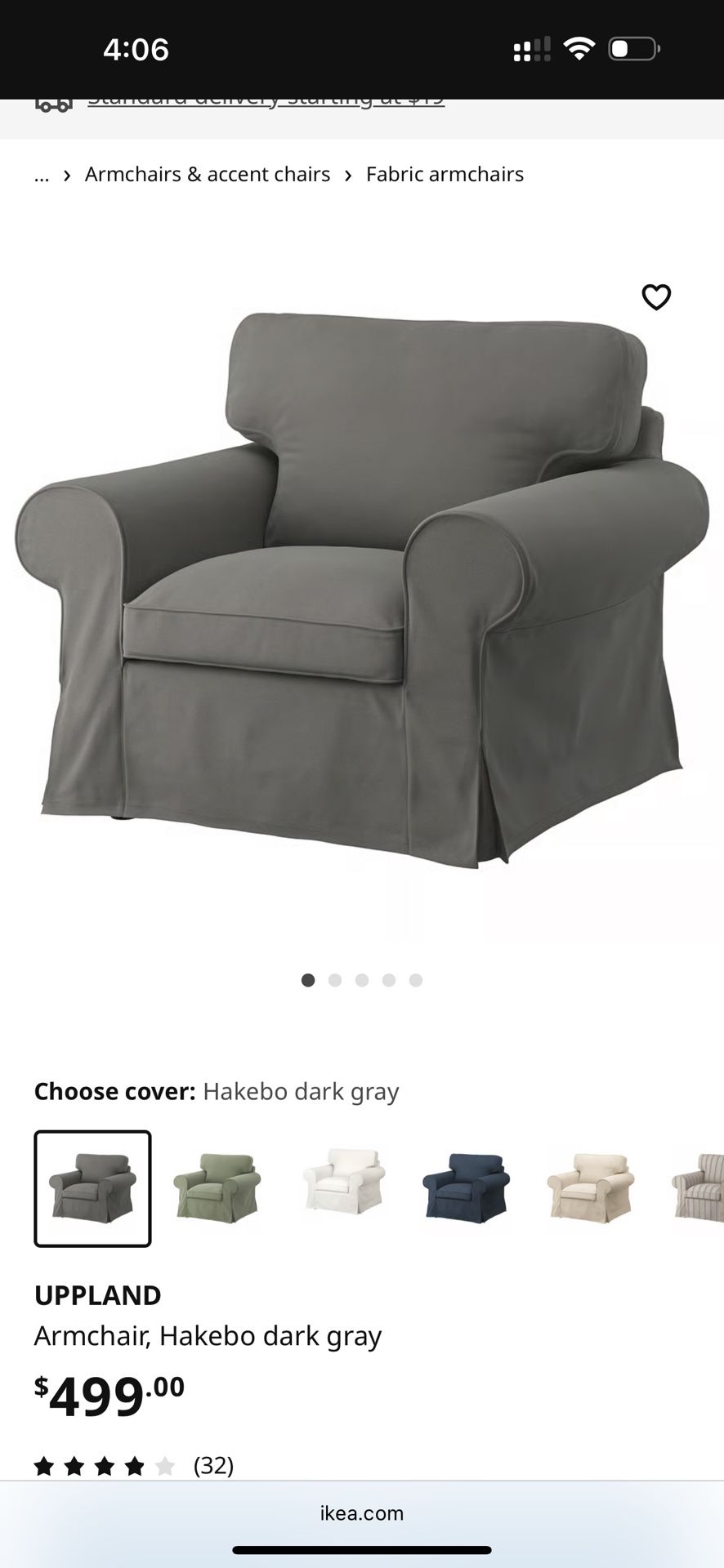Open Fabric armchairs breadcrumb
724x1568 pixels.
point(445,174)
